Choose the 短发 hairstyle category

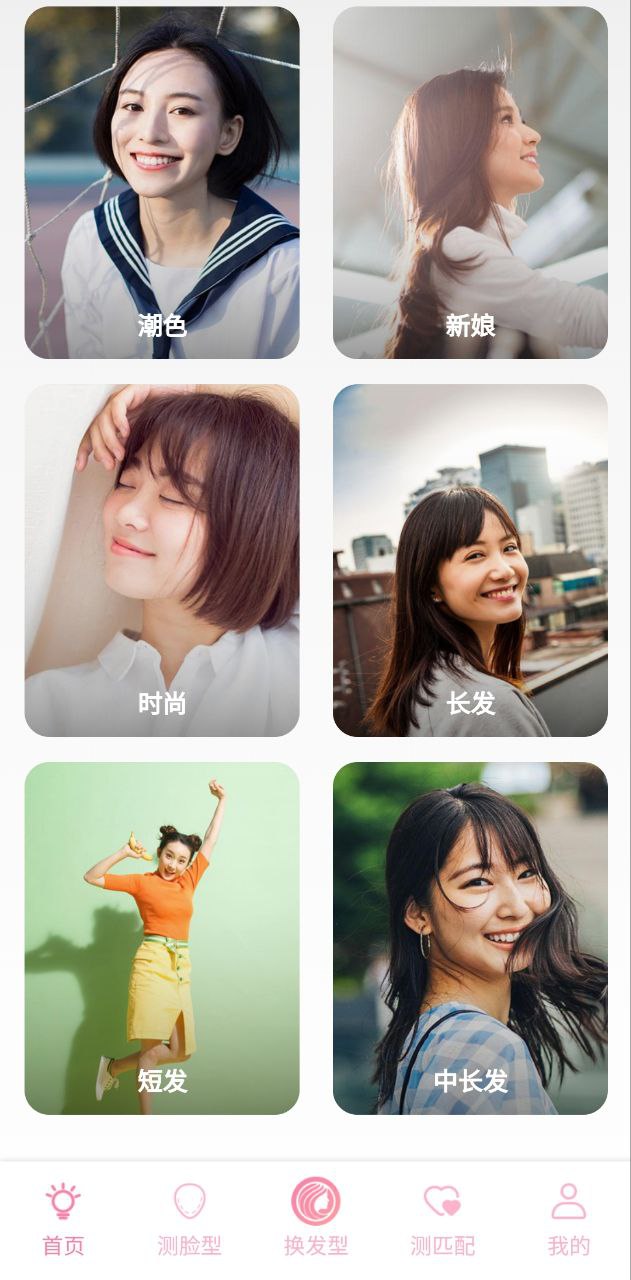162,938
